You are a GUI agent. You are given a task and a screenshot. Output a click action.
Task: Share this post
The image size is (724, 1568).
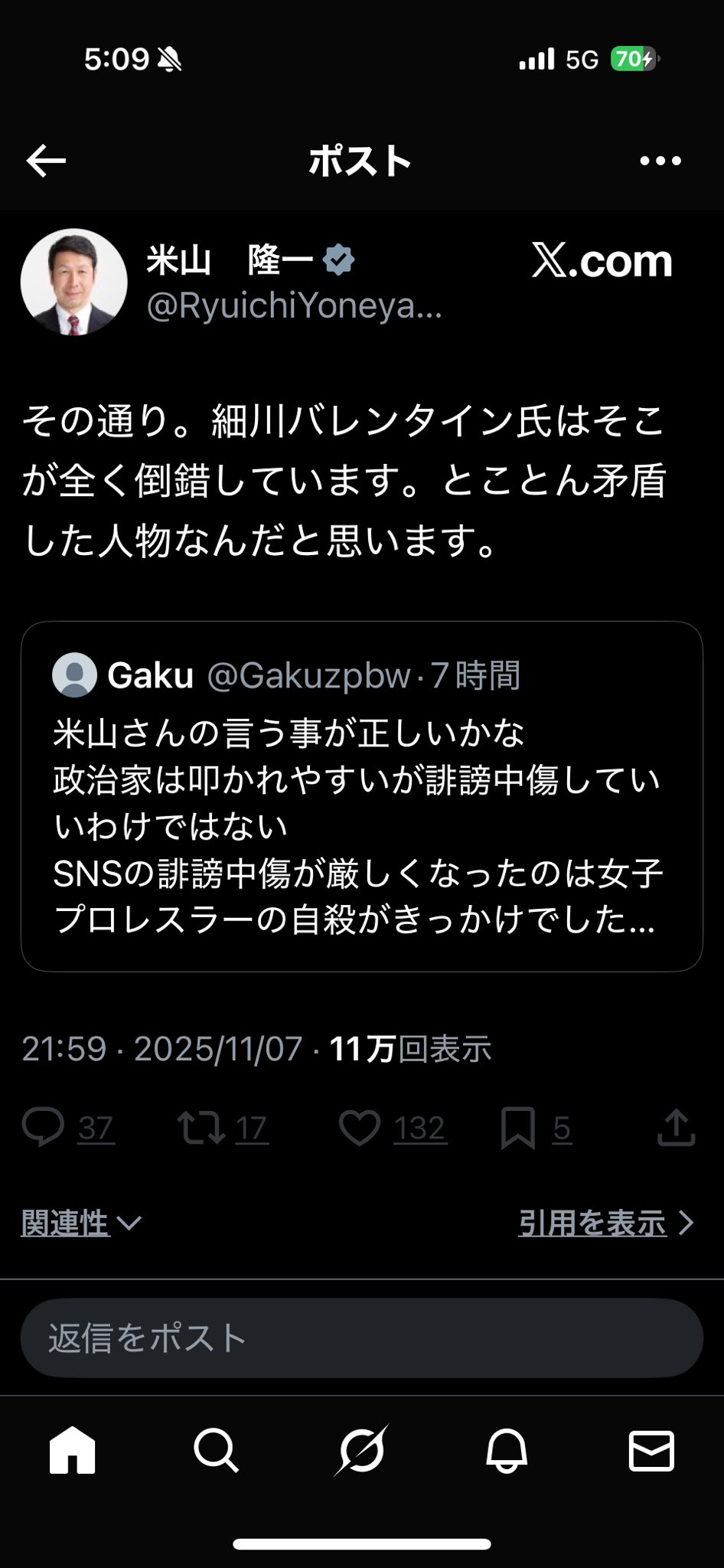click(x=676, y=1128)
